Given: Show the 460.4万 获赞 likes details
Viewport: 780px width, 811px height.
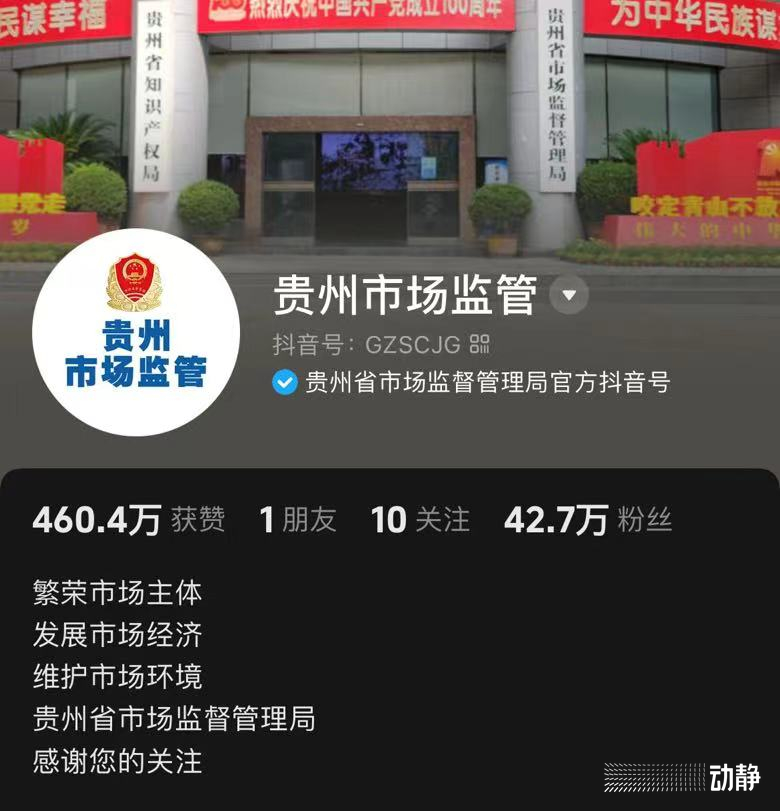Looking at the screenshot, I should click(x=128, y=520).
